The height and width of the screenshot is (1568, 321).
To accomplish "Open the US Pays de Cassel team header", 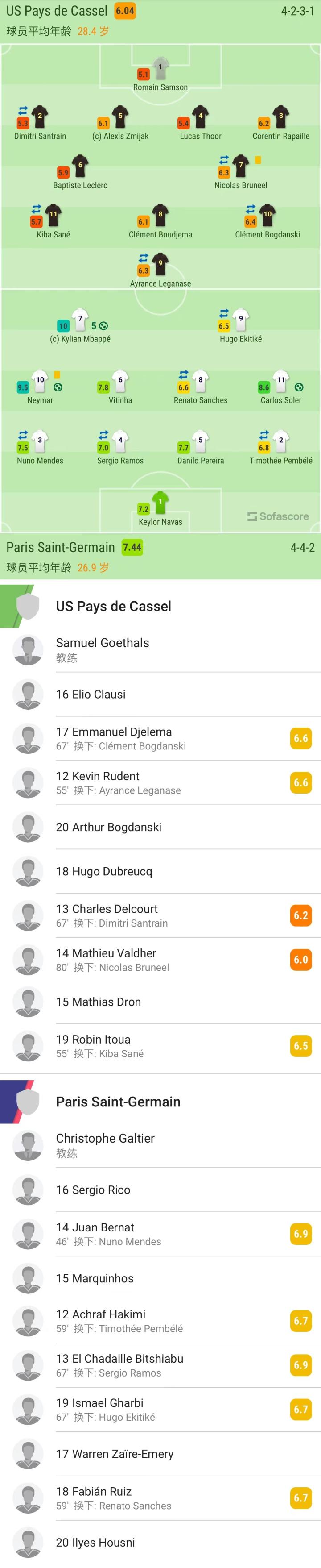I will [x=114, y=606].
